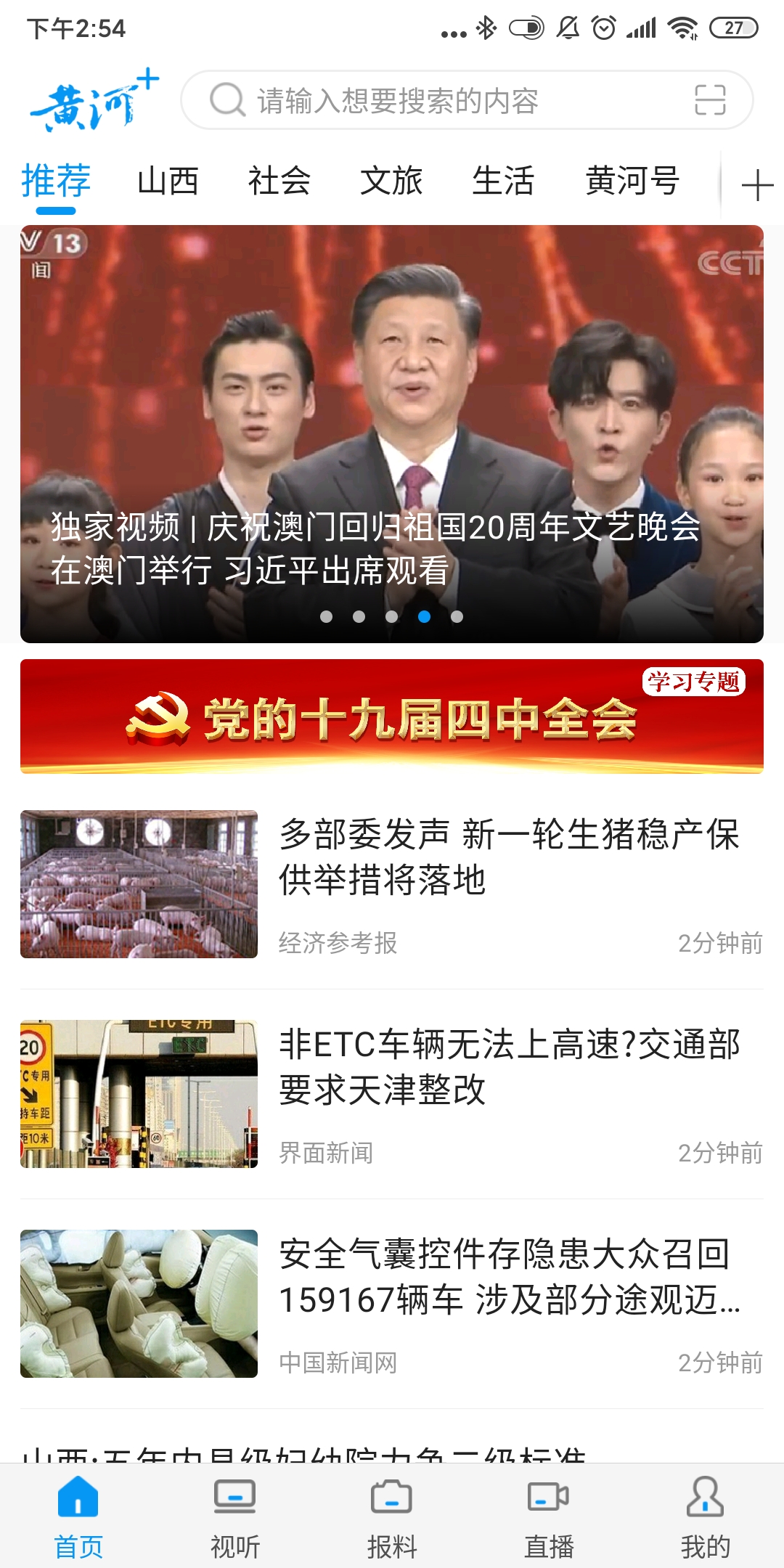Open the plus icon to add channels
The width and height of the screenshot is (784, 1568).
pyautogui.click(x=756, y=185)
